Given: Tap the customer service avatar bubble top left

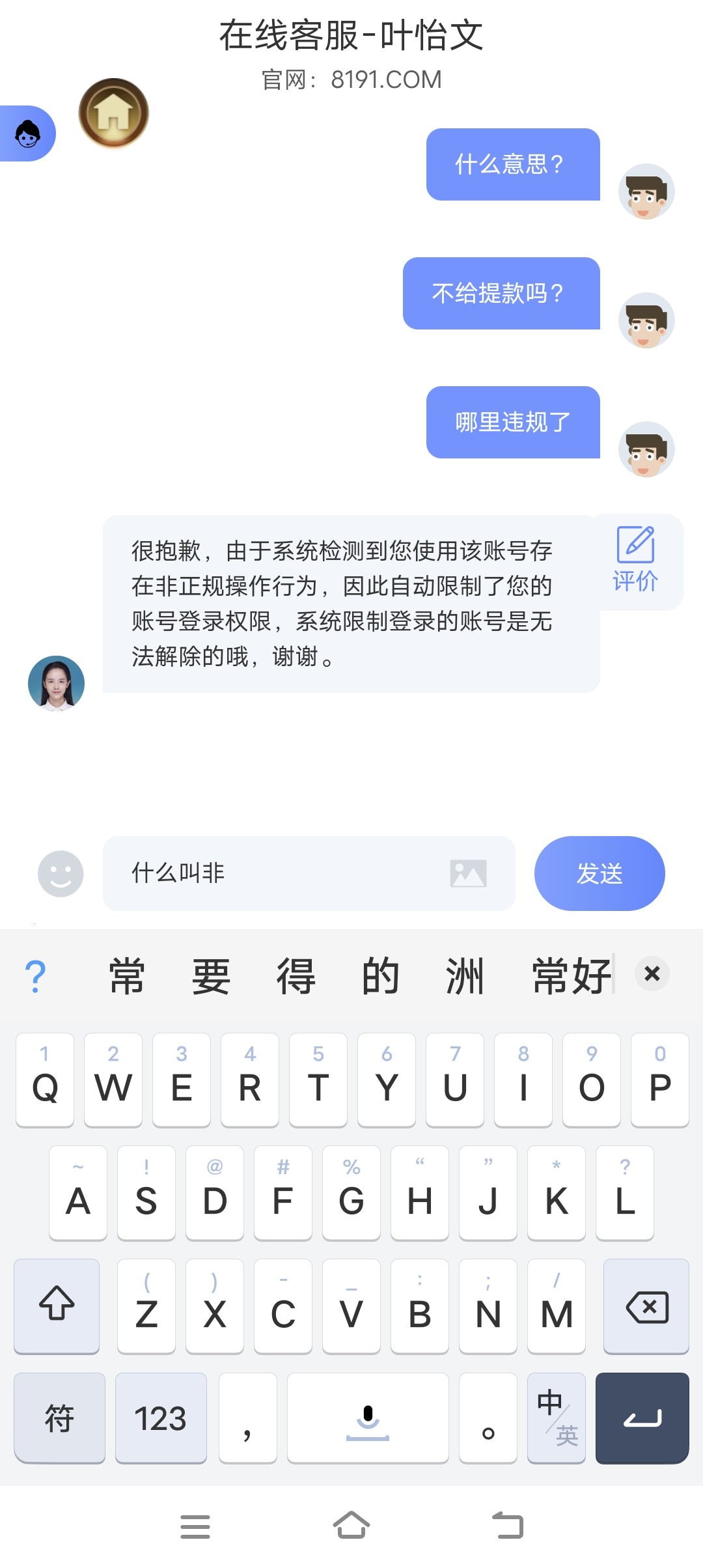Looking at the screenshot, I should pos(27,133).
